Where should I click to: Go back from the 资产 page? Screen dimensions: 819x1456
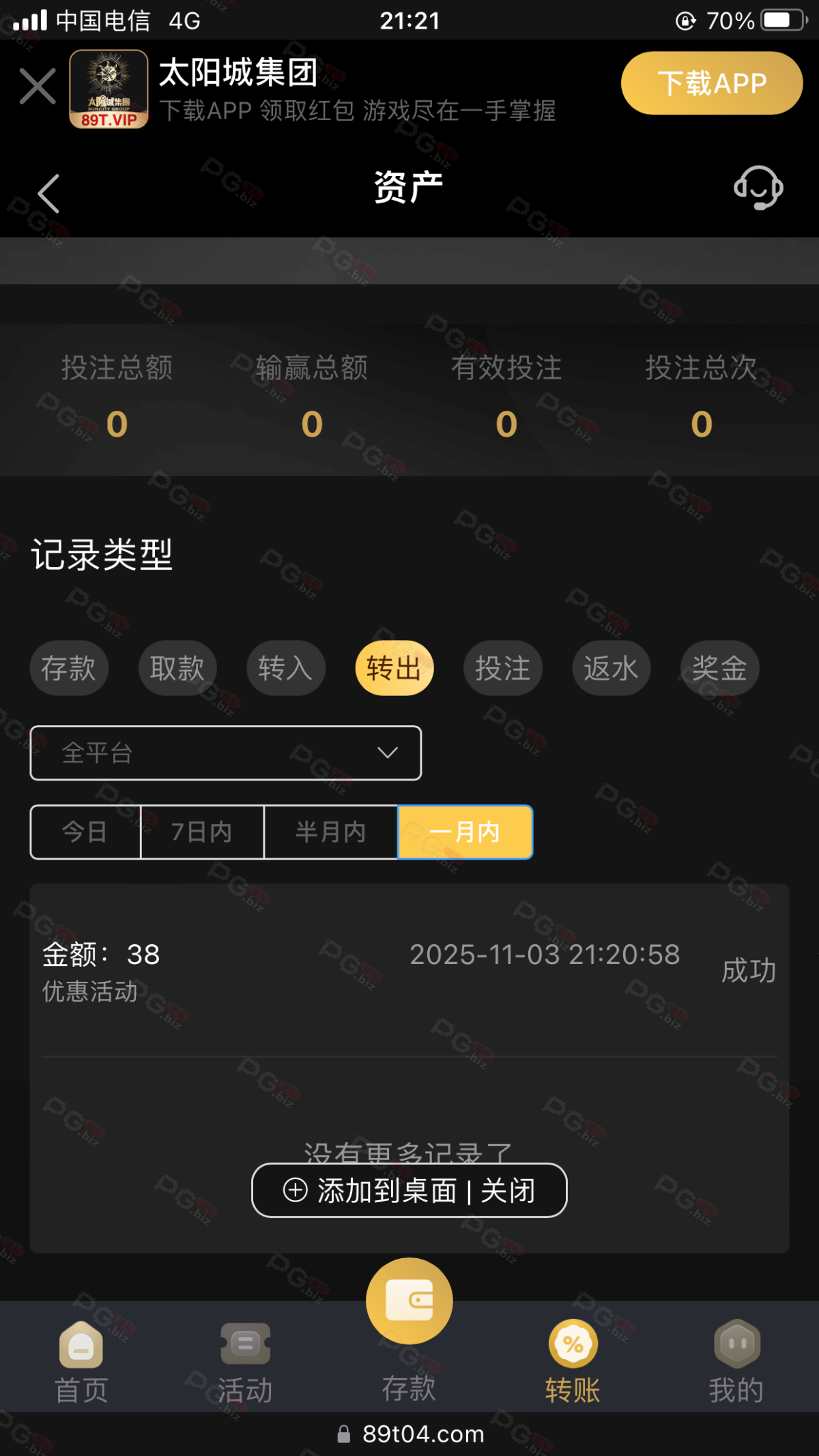[48, 194]
